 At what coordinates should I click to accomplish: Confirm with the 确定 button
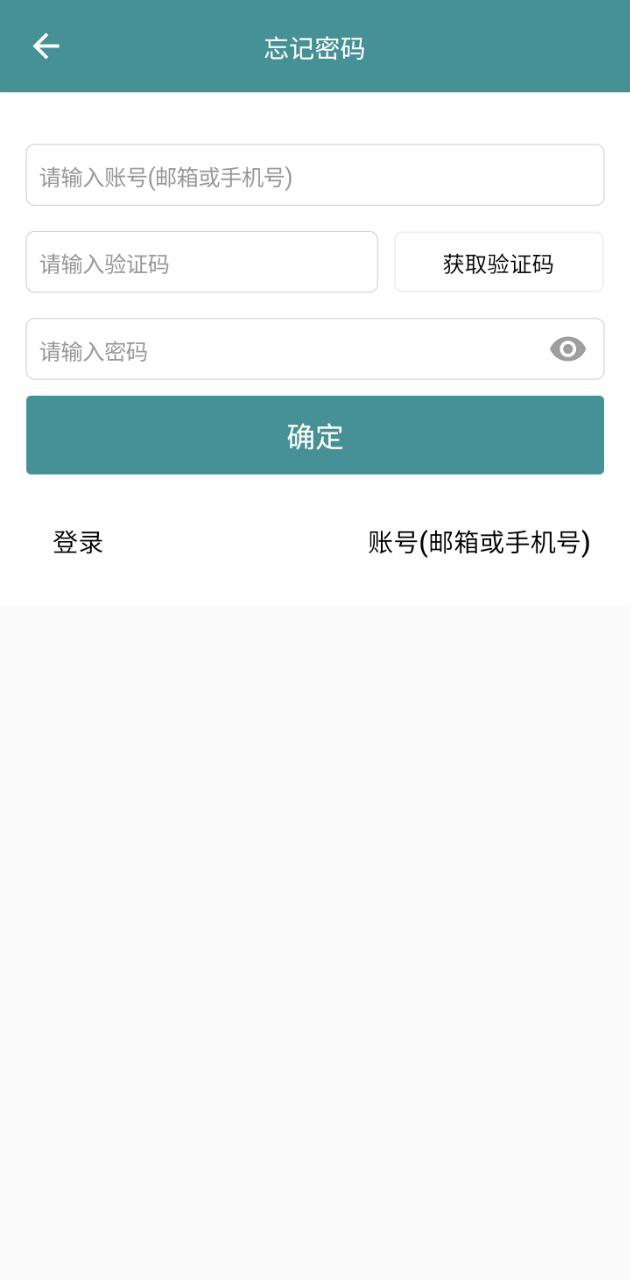coord(314,435)
